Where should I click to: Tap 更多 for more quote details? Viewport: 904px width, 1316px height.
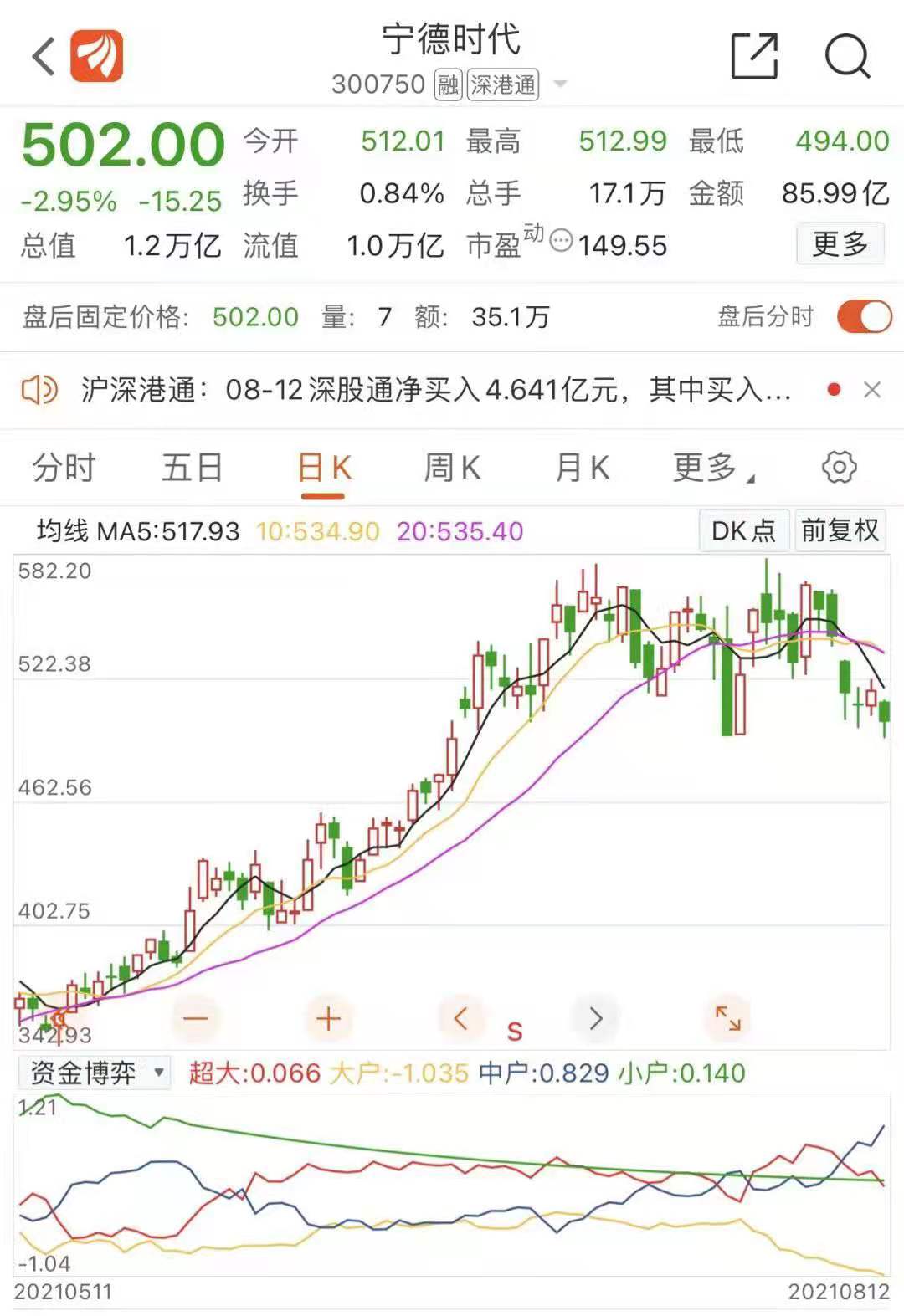pos(840,244)
